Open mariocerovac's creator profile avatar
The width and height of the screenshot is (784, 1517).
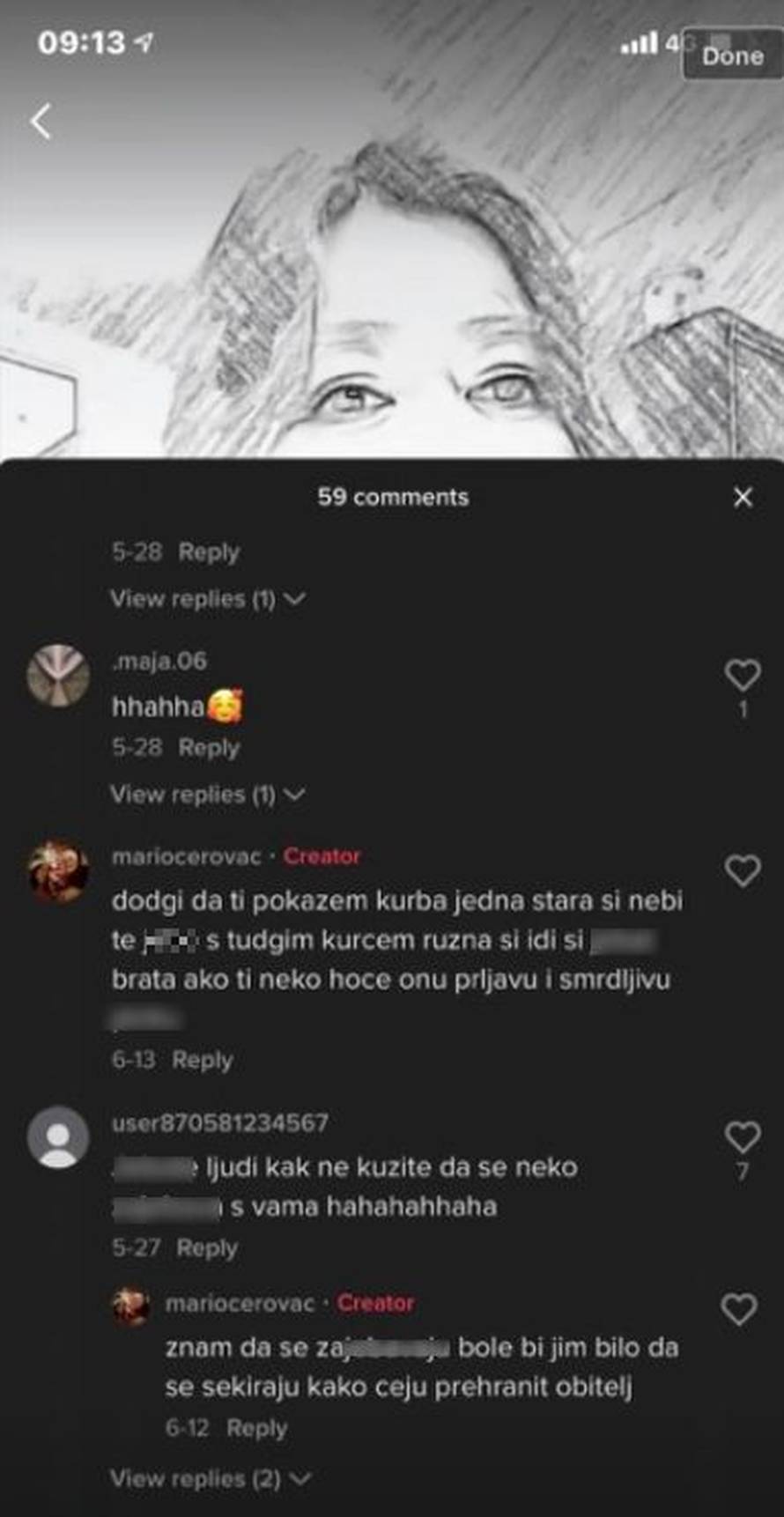point(57,872)
